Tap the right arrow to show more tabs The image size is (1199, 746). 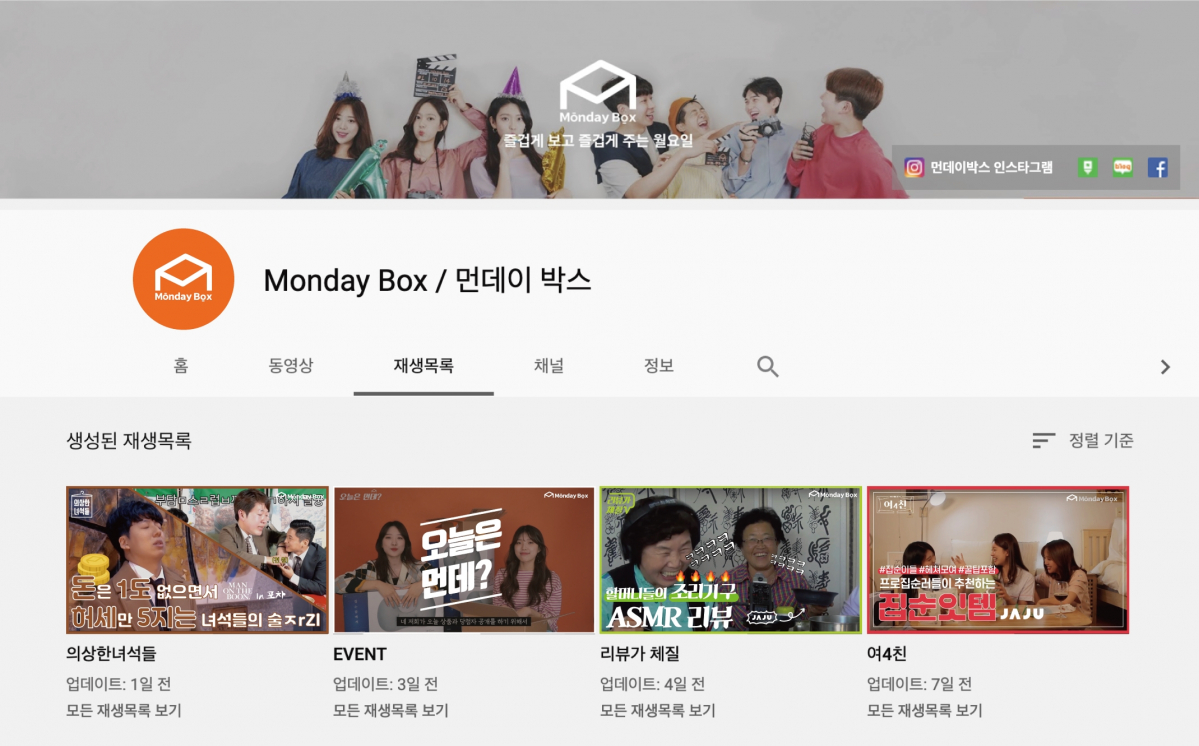[x=1164, y=367]
